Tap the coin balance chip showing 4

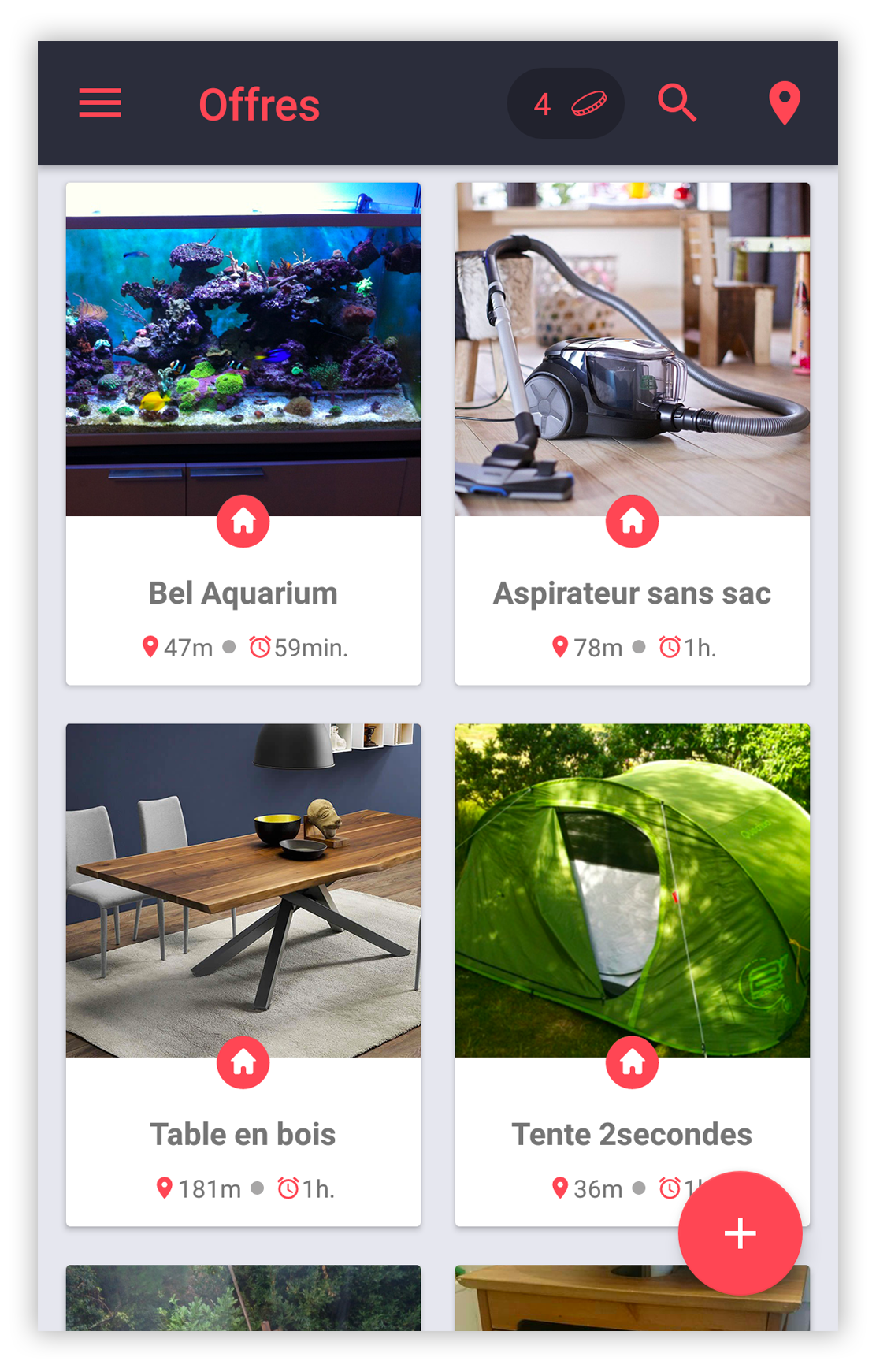click(566, 103)
